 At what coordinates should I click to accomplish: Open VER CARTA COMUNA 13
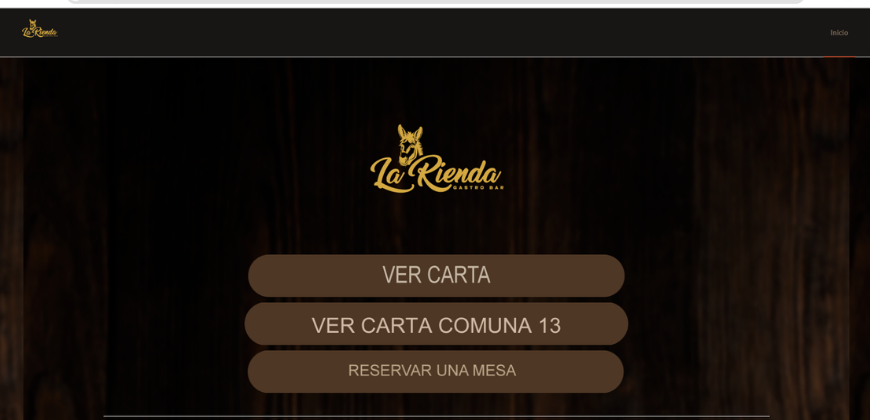point(436,325)
